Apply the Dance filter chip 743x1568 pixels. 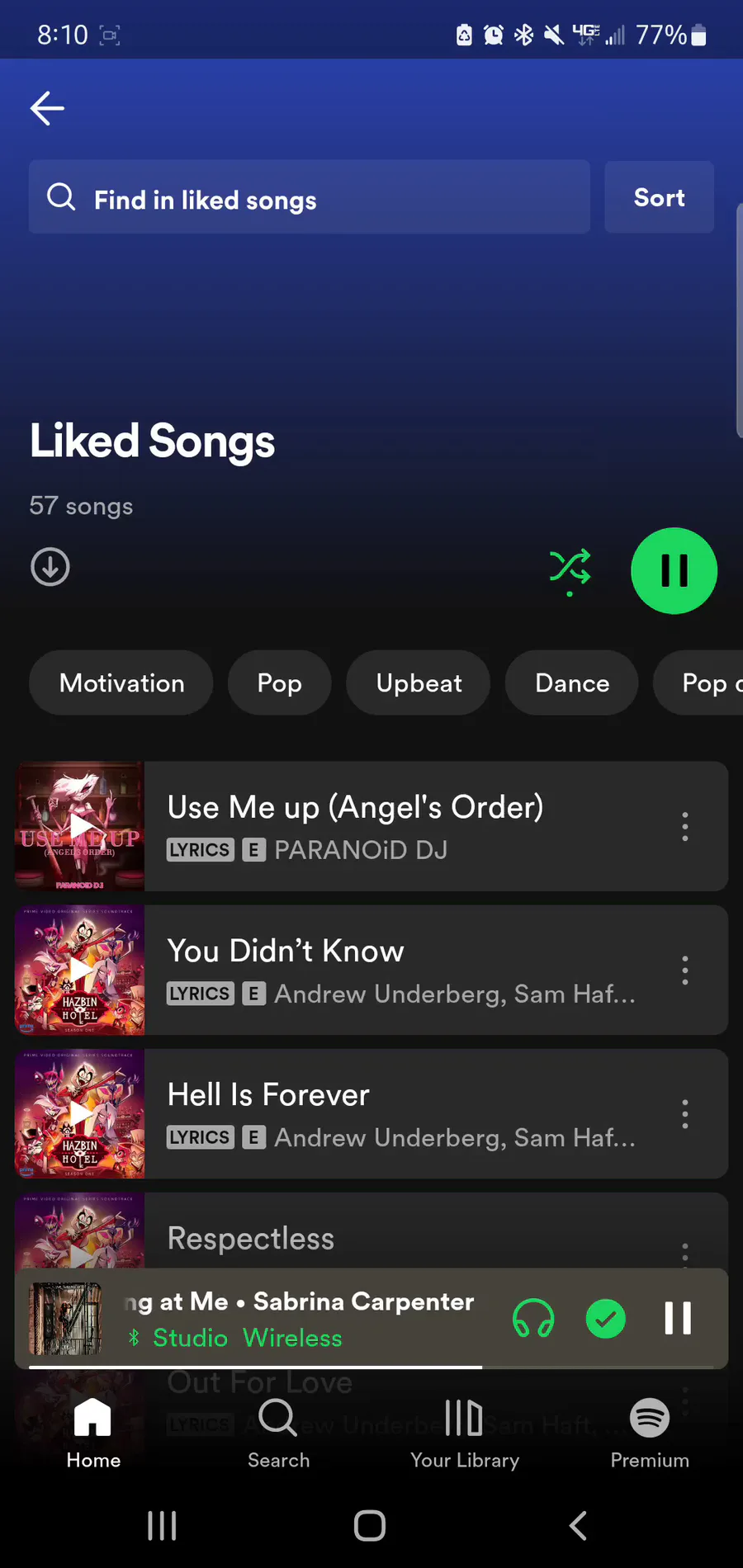click(x=571, y=683)
